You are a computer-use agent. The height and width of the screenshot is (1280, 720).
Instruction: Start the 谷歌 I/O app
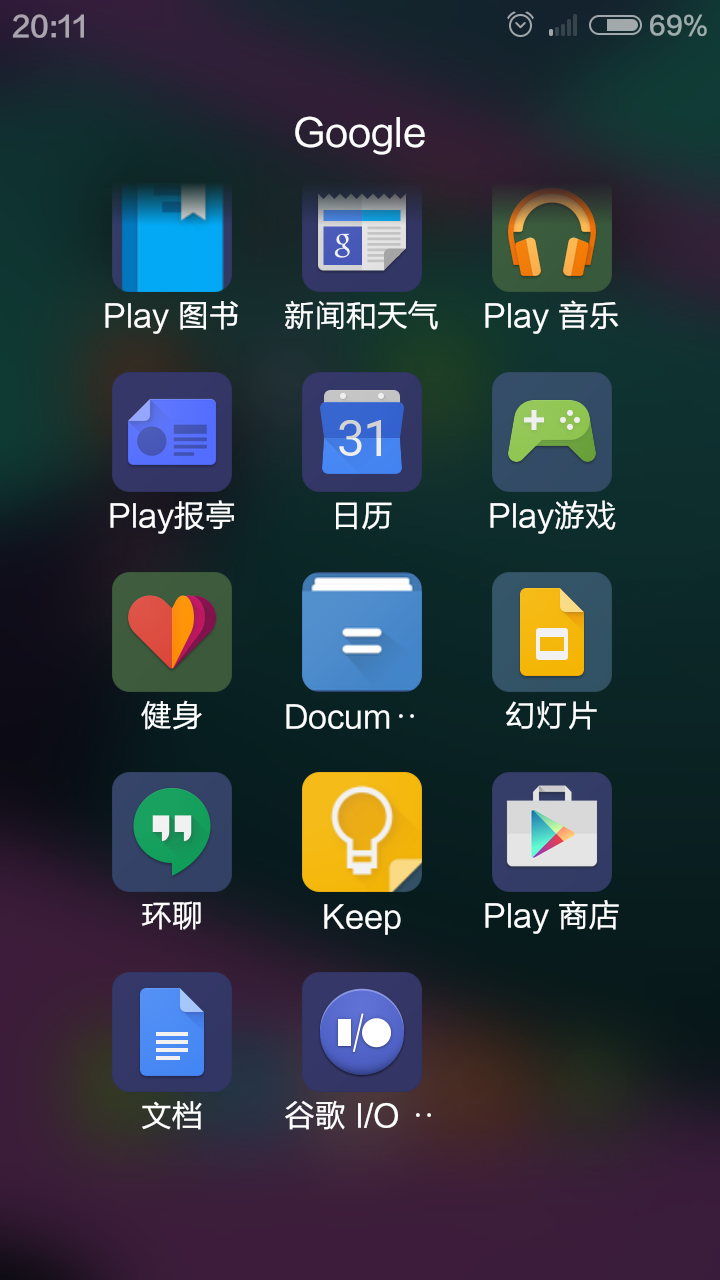tap(361, 1032)
